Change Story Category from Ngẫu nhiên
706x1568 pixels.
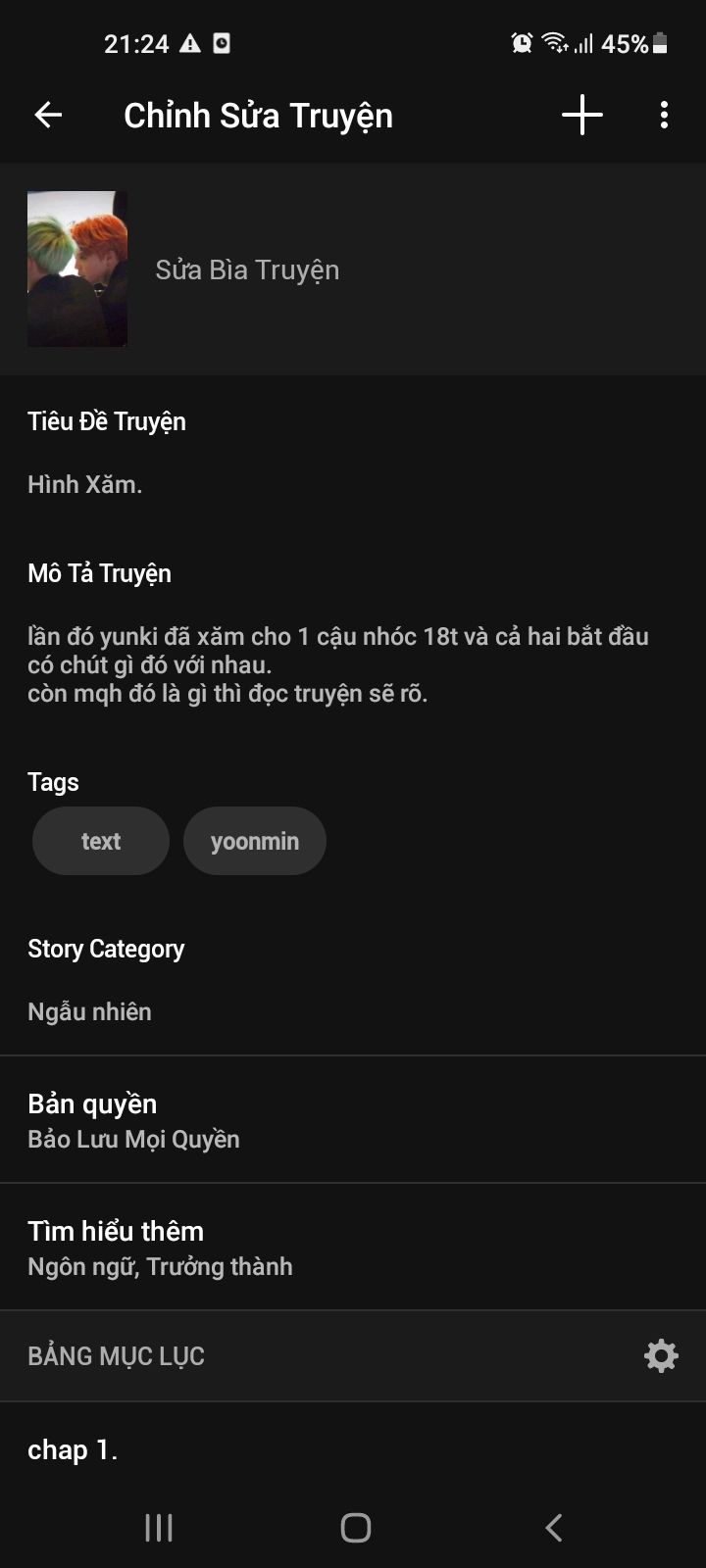tap(90, 1011)
